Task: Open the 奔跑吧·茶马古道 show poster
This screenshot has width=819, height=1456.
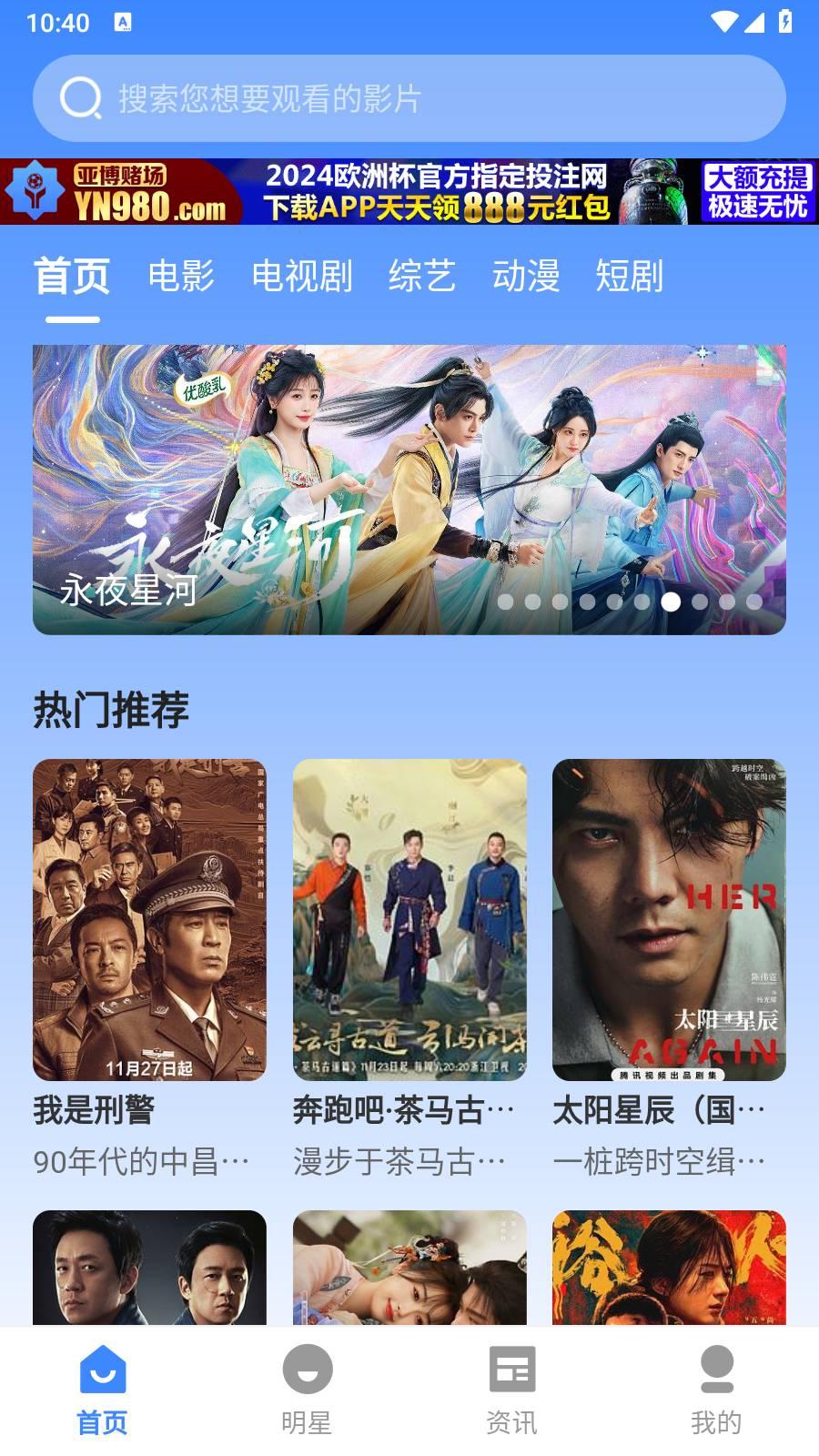Action: [410, 919]
